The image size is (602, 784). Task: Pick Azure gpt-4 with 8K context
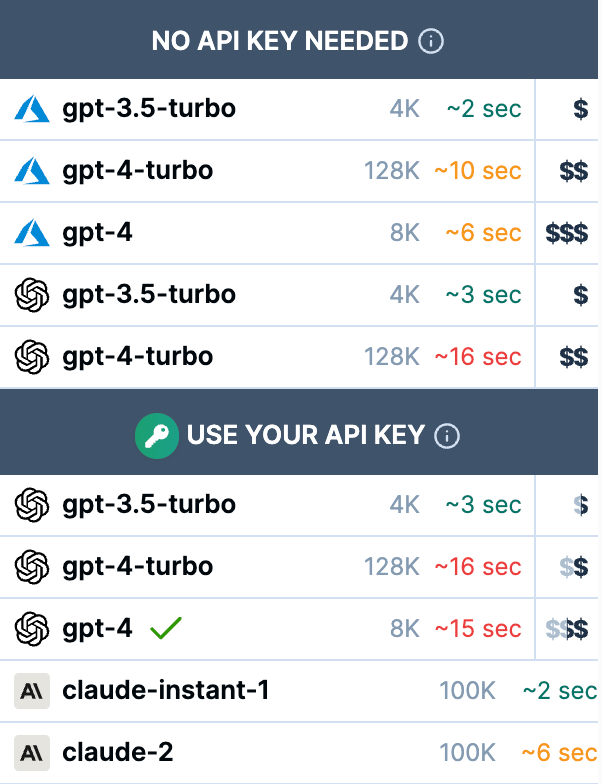[x=98, y=233]
